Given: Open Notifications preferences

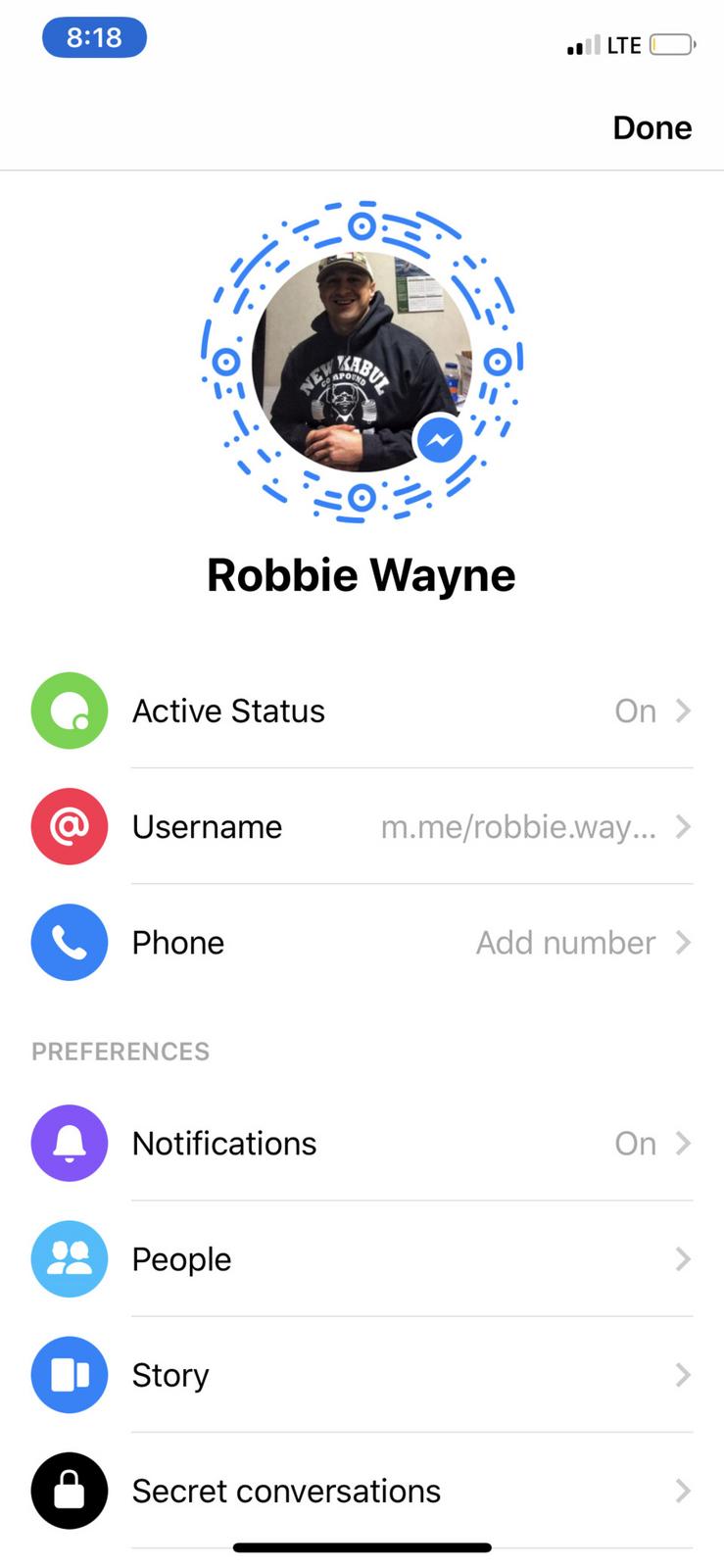Looking at the screenshot, I should (x=362, y=1143).
